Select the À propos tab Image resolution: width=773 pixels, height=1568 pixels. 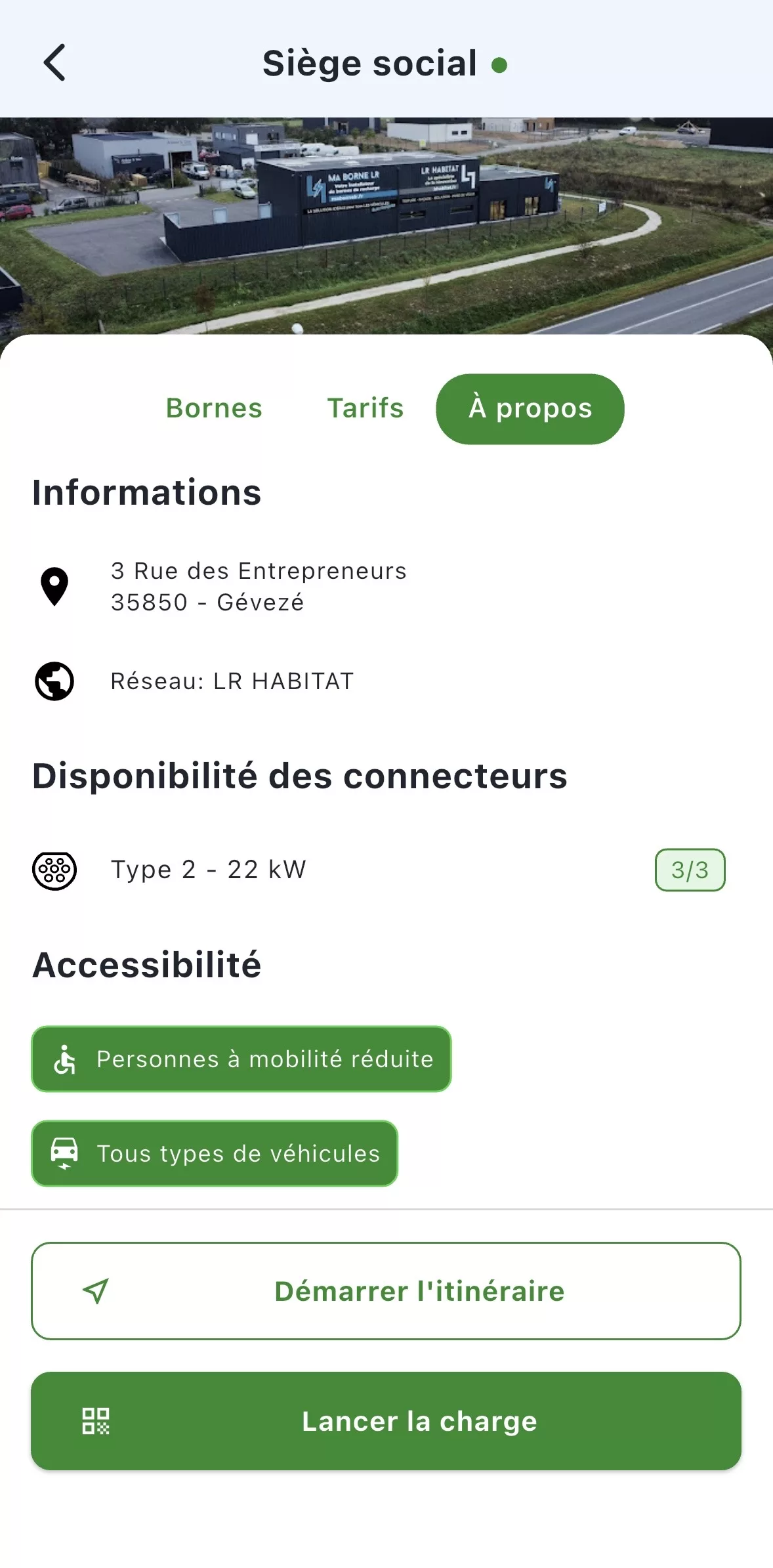[529, 408]
